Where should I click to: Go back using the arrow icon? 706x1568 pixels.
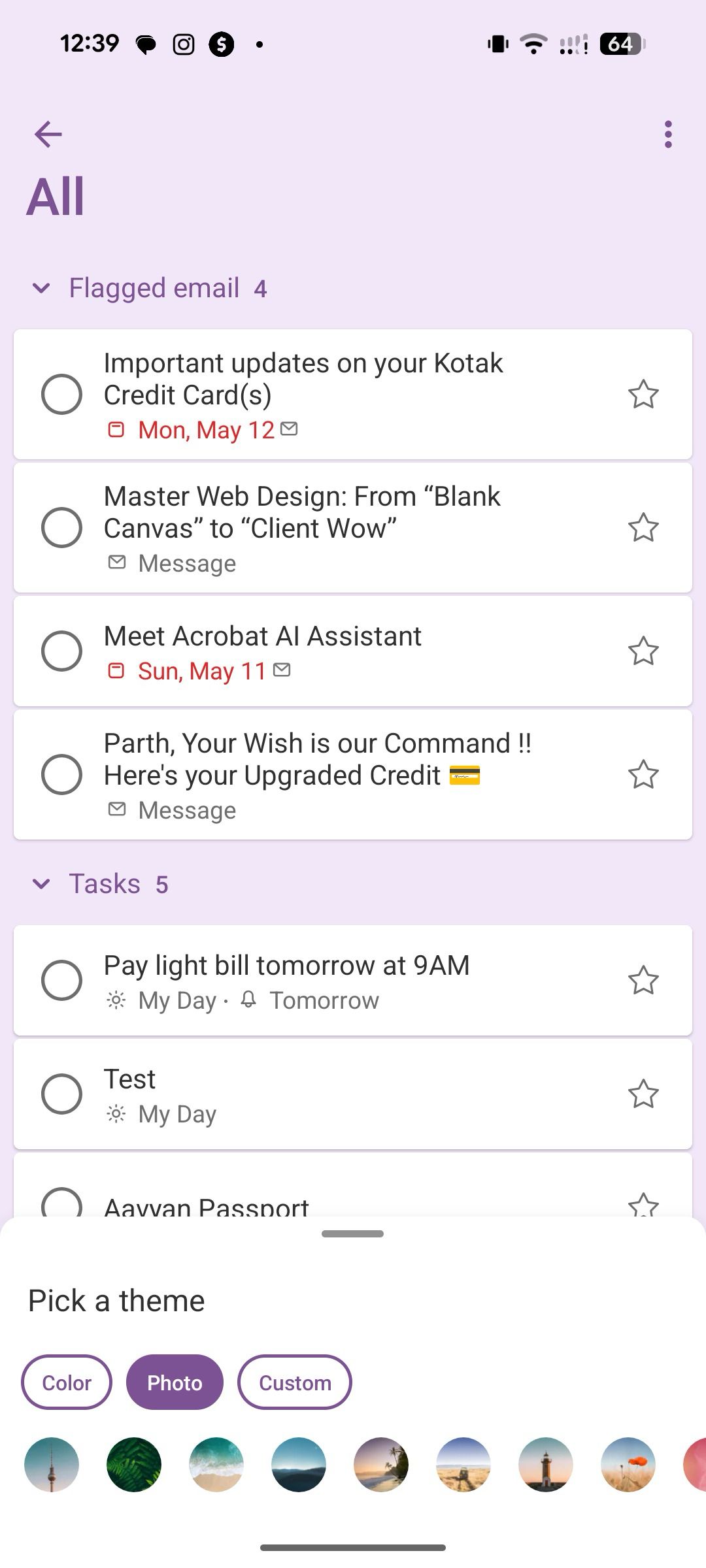coord(48,135)
